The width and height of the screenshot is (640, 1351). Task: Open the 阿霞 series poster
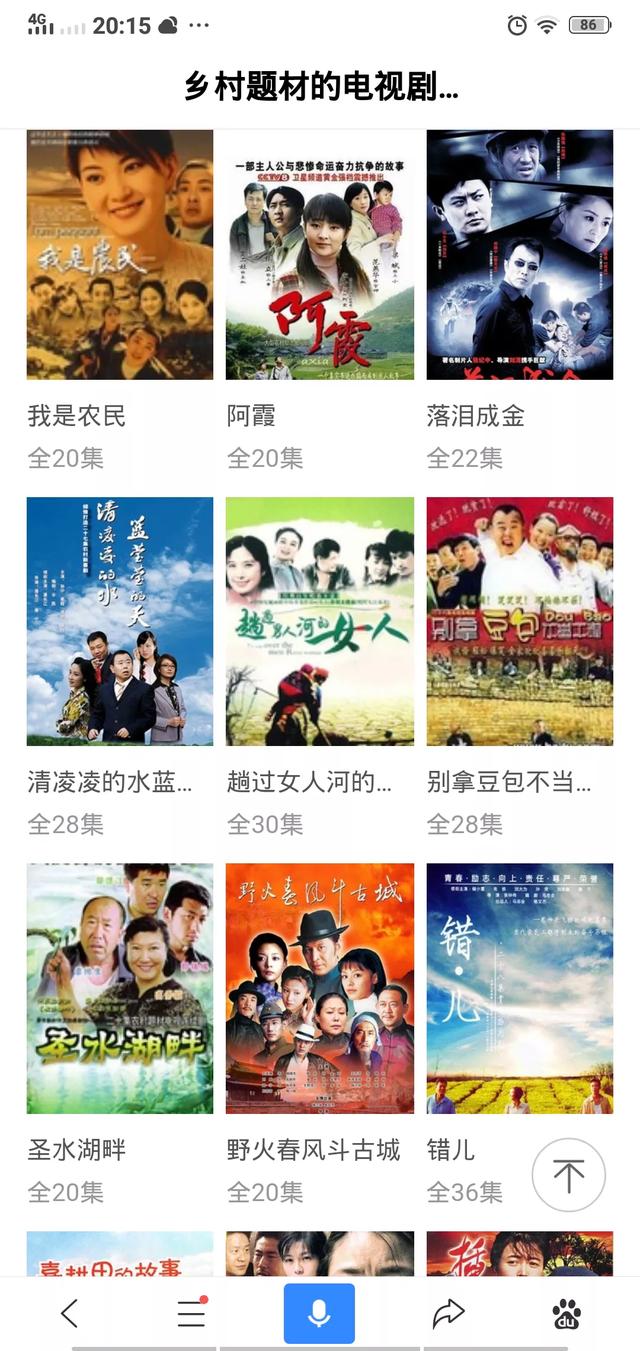[x=320, y=255]
